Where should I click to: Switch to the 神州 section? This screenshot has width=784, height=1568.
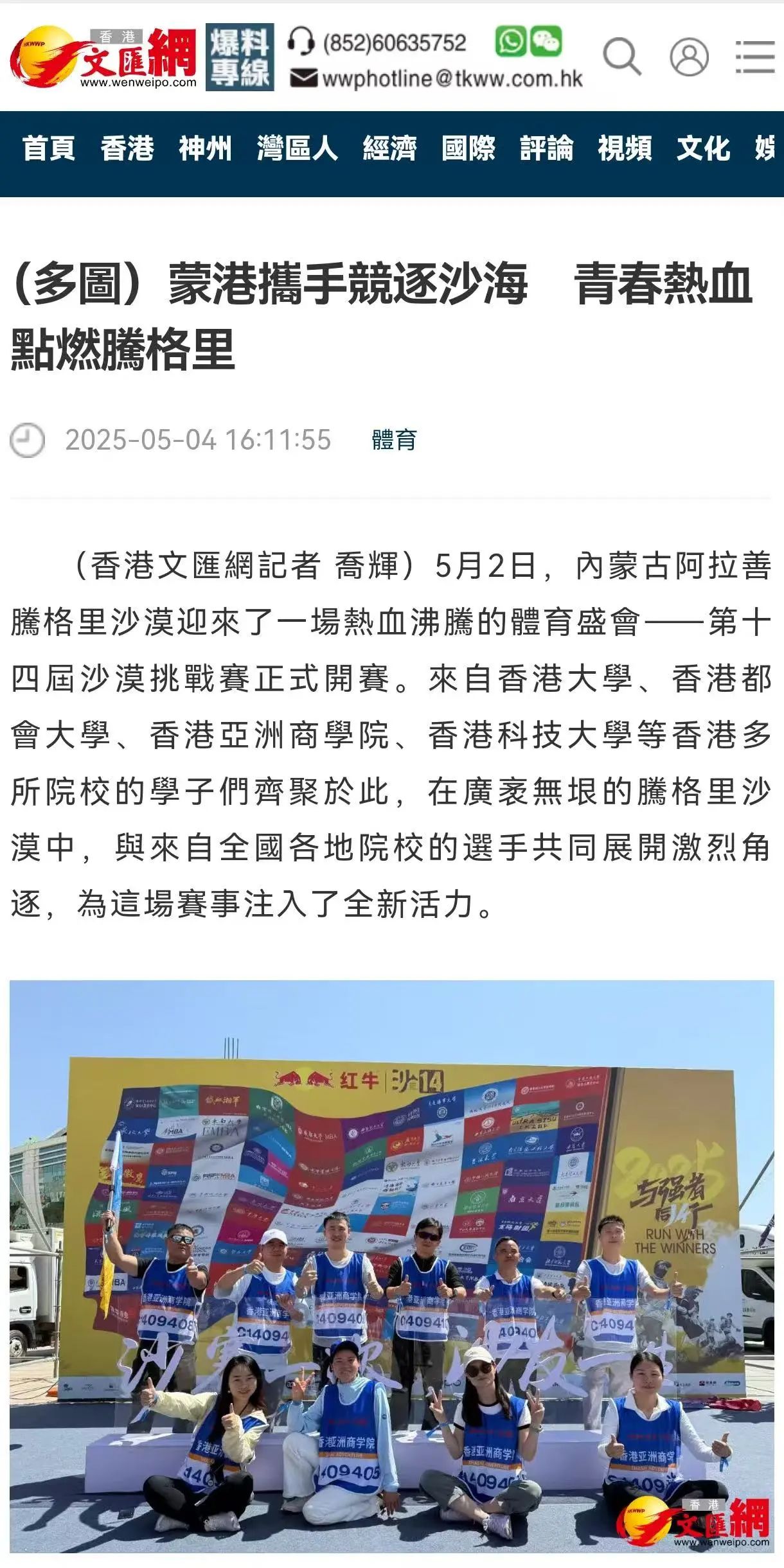[206, 149]
